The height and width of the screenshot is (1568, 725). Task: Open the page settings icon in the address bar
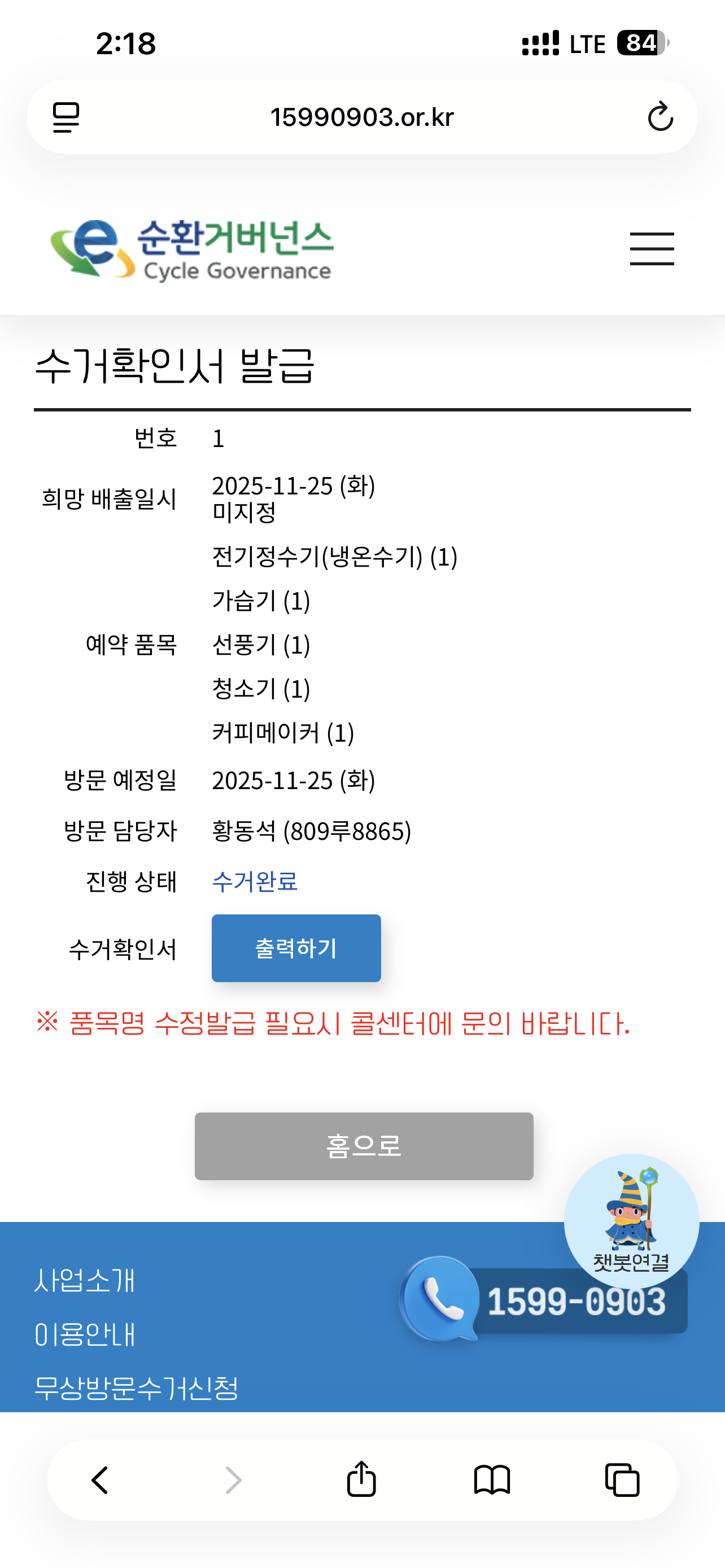(65, 117)
